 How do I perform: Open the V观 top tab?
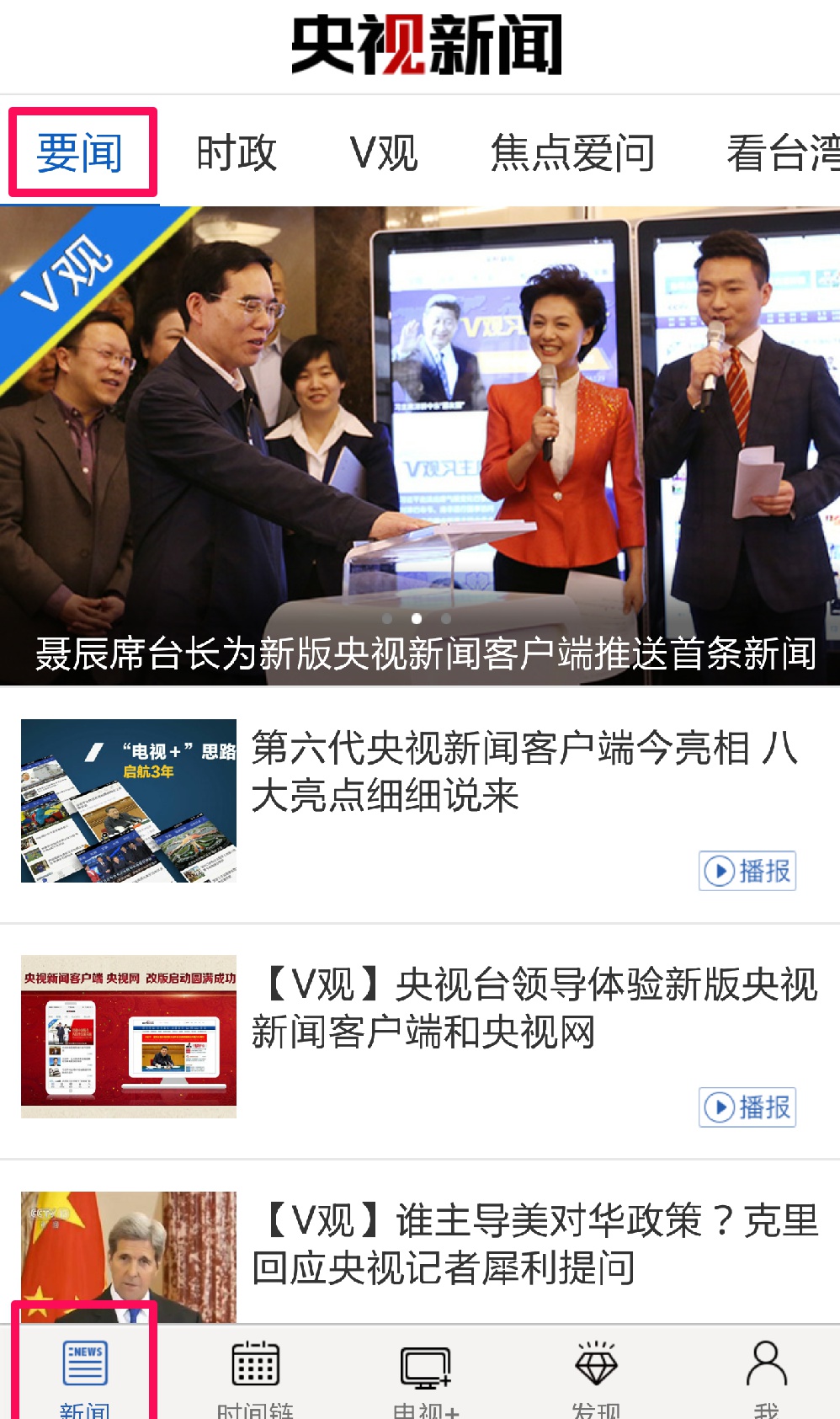pos(384,153)
